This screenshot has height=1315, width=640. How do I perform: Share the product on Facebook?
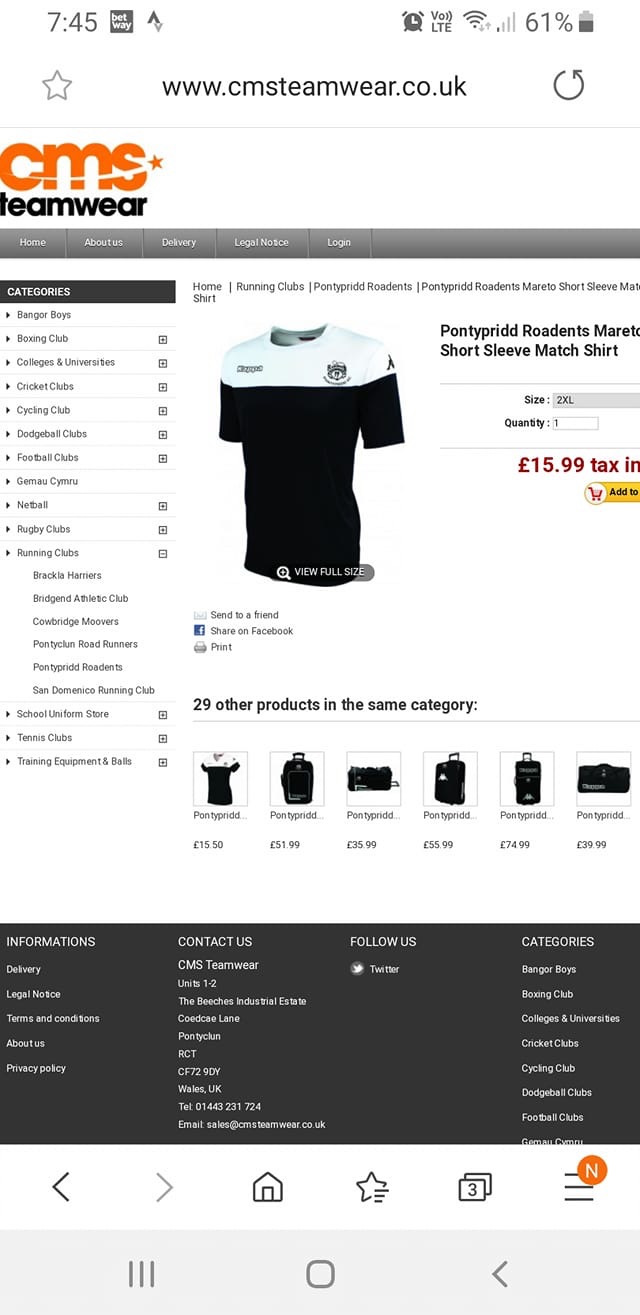(x=251, y=631)
